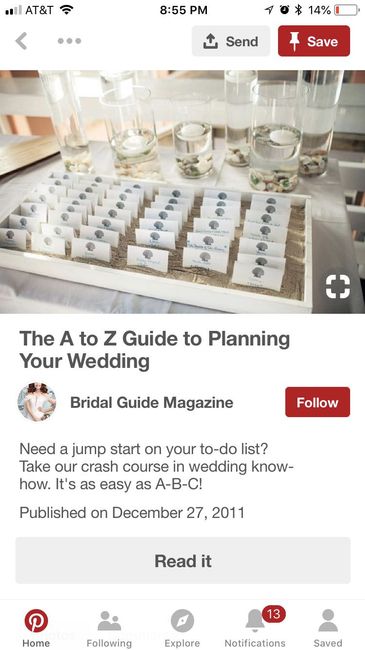Screen dimensions: 365x650
Task: Save this pin to a board
Action: [x=314, y=41]
